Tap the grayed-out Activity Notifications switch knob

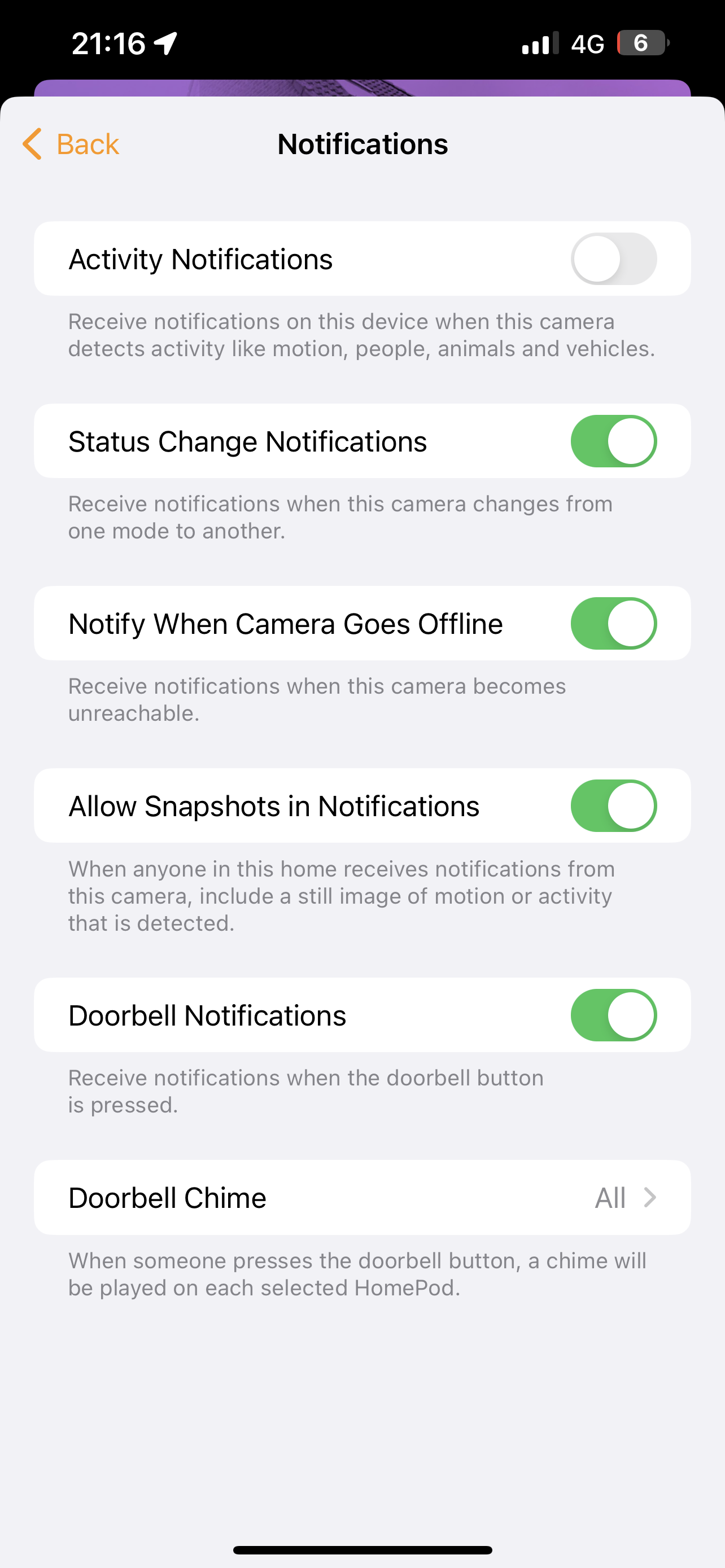[x=597, y=258]
